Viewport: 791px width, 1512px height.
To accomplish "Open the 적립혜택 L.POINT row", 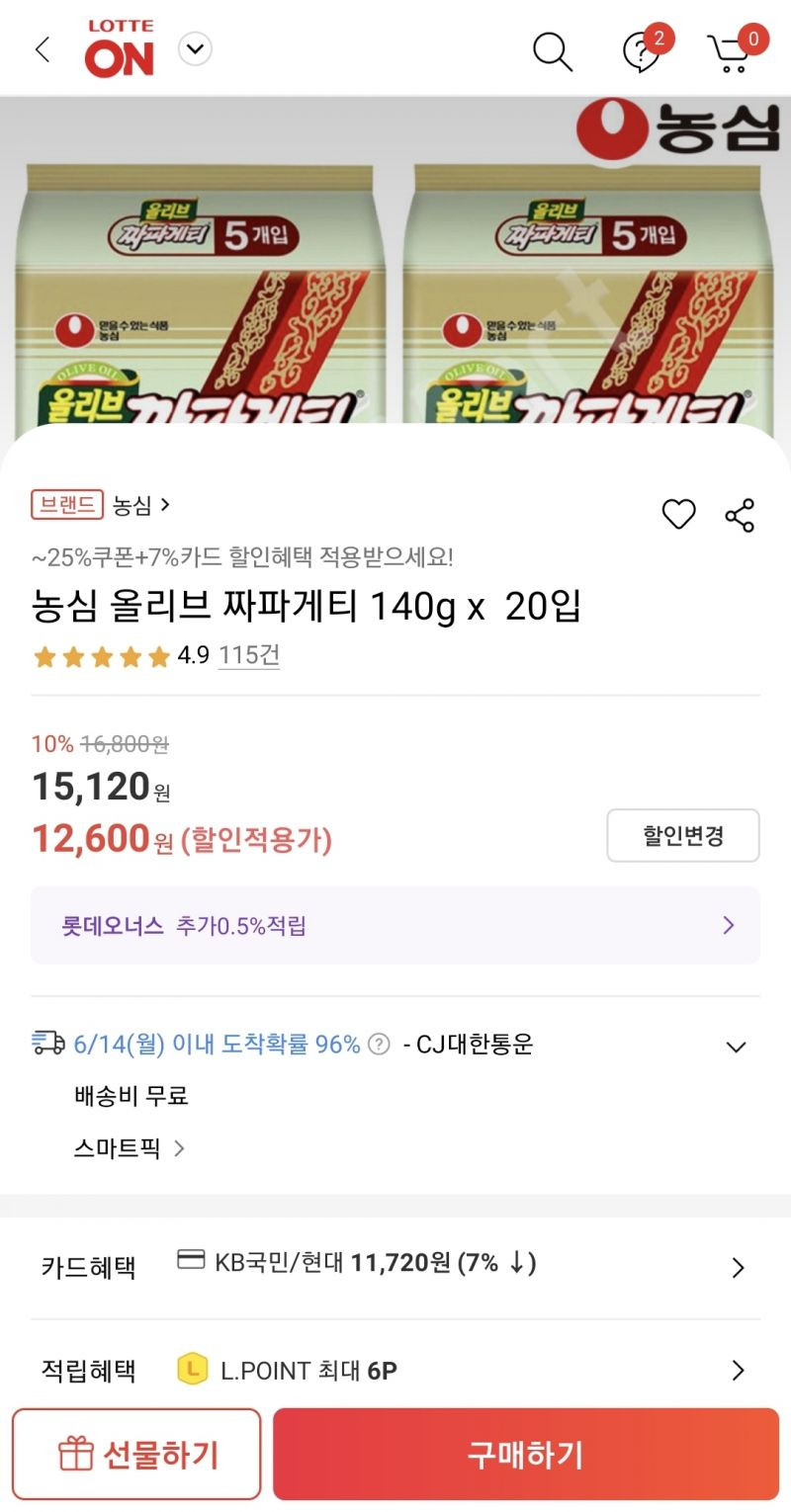I will 395,1370.
